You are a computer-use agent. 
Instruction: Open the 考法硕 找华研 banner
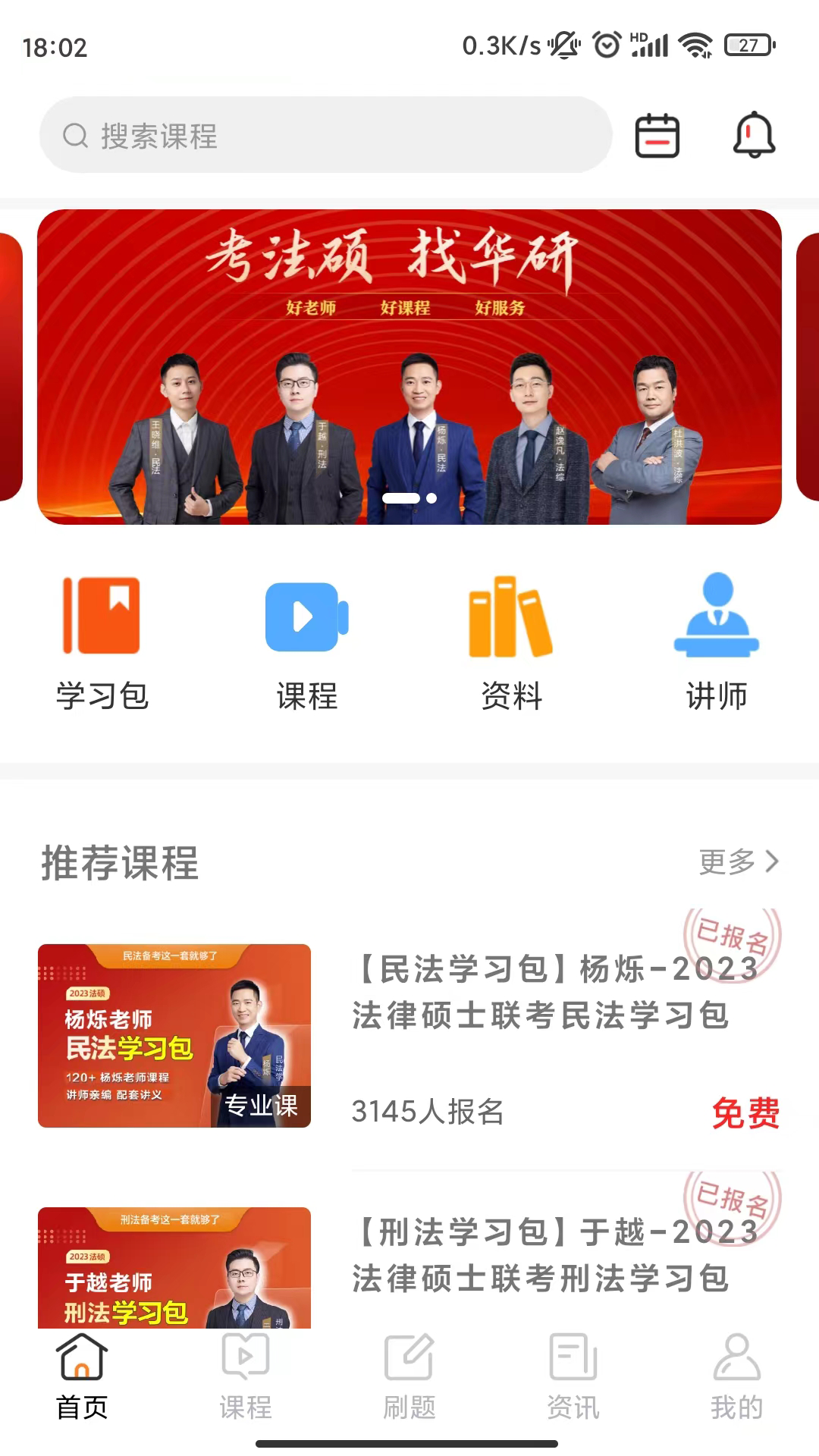[409, 366]
